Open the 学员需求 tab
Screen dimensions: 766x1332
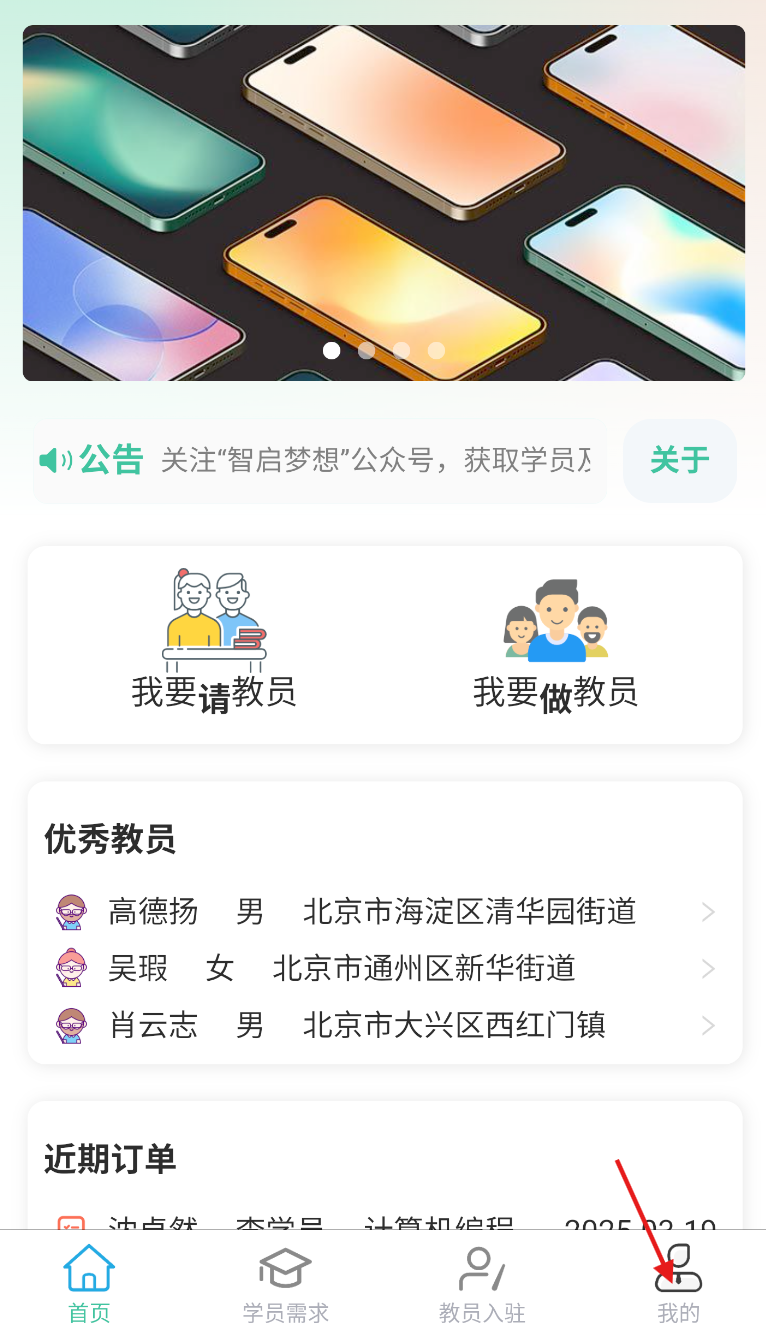pos(285,1285)
